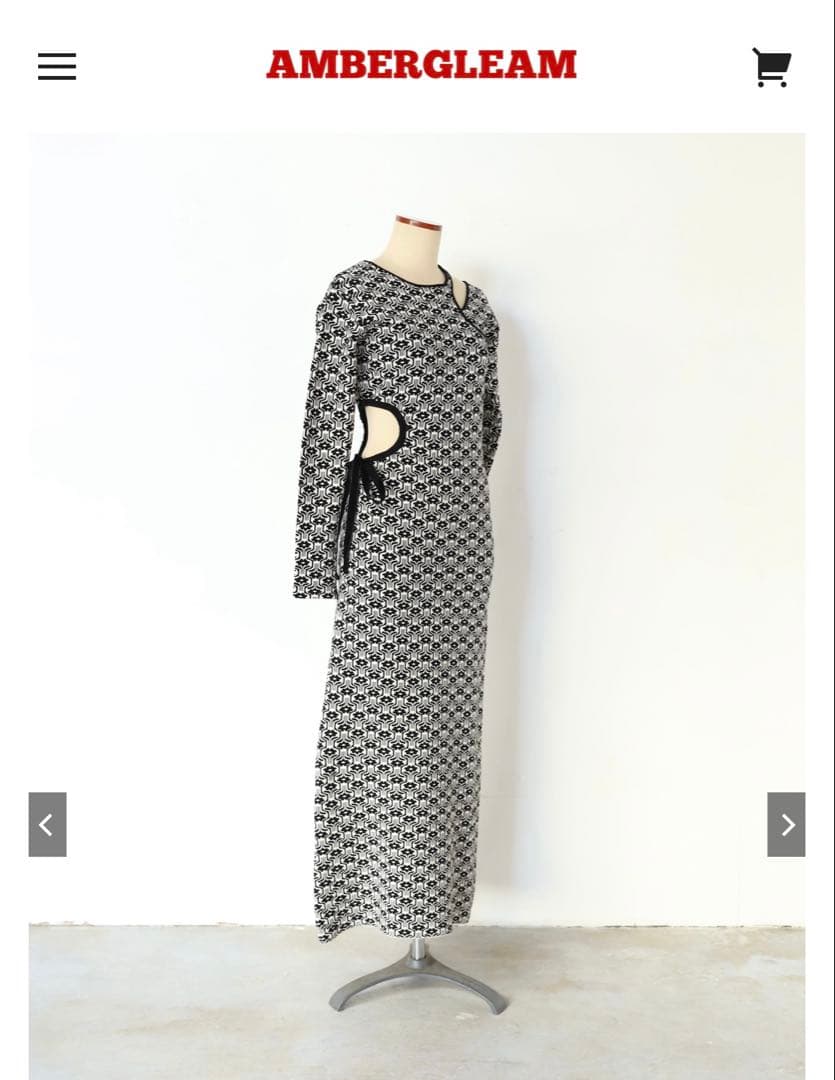Screen dimensions: 835x1080
Task: Return home via the AMBERGLEAM header link
Action: [x=421, y=64]
